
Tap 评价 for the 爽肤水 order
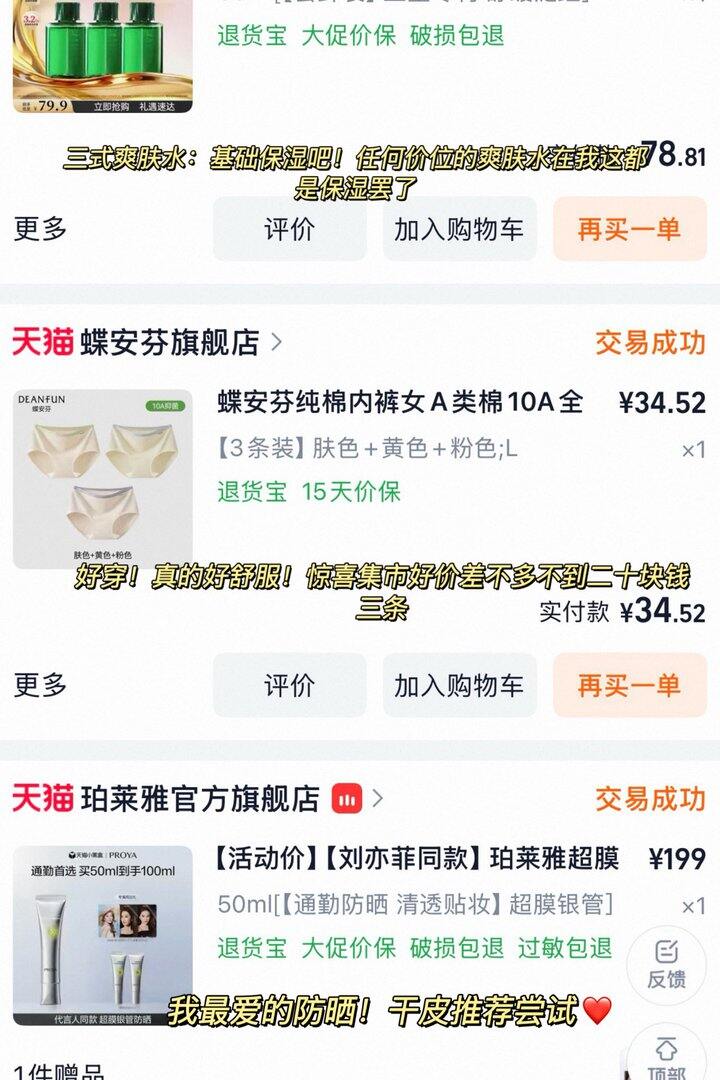[289, 229]
